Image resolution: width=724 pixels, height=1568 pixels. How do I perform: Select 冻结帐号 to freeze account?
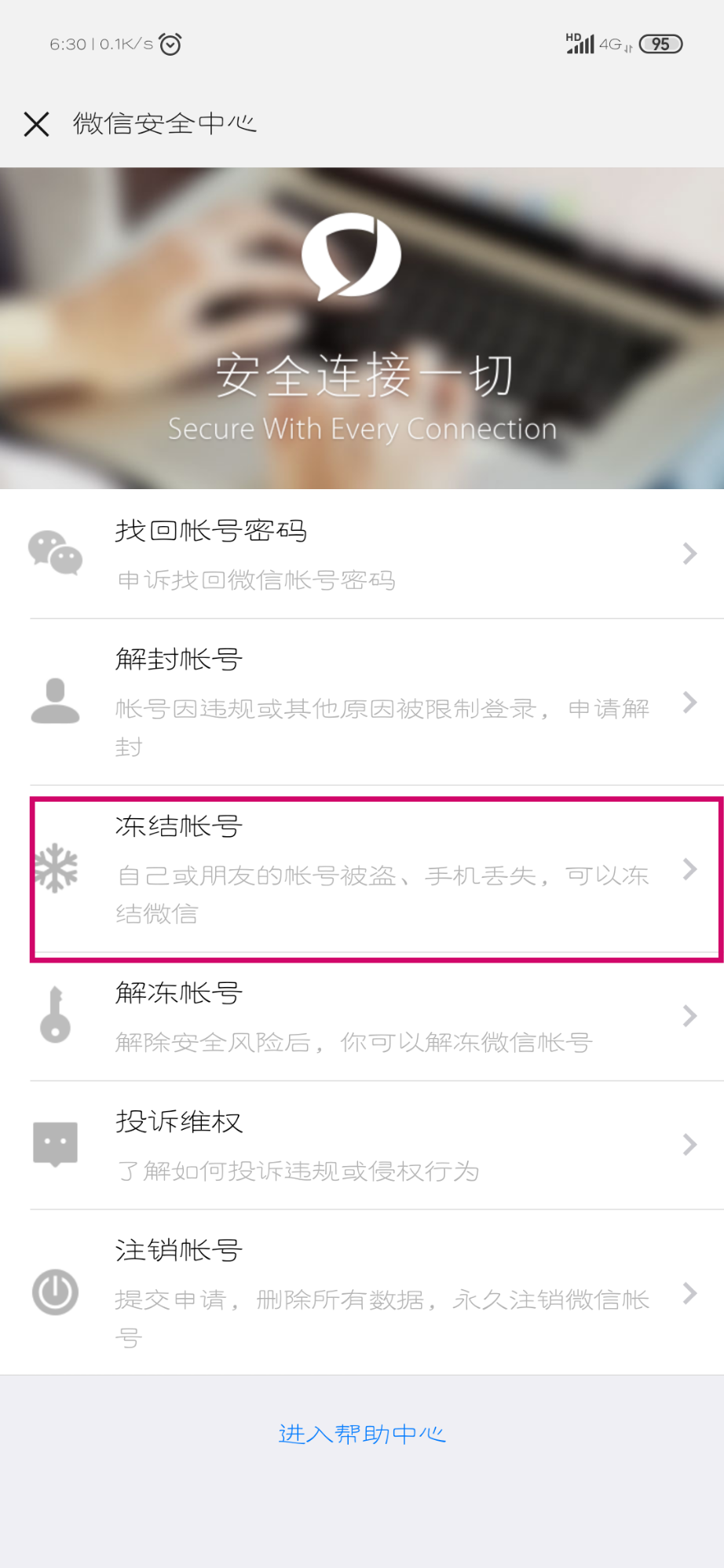point(361,870)
